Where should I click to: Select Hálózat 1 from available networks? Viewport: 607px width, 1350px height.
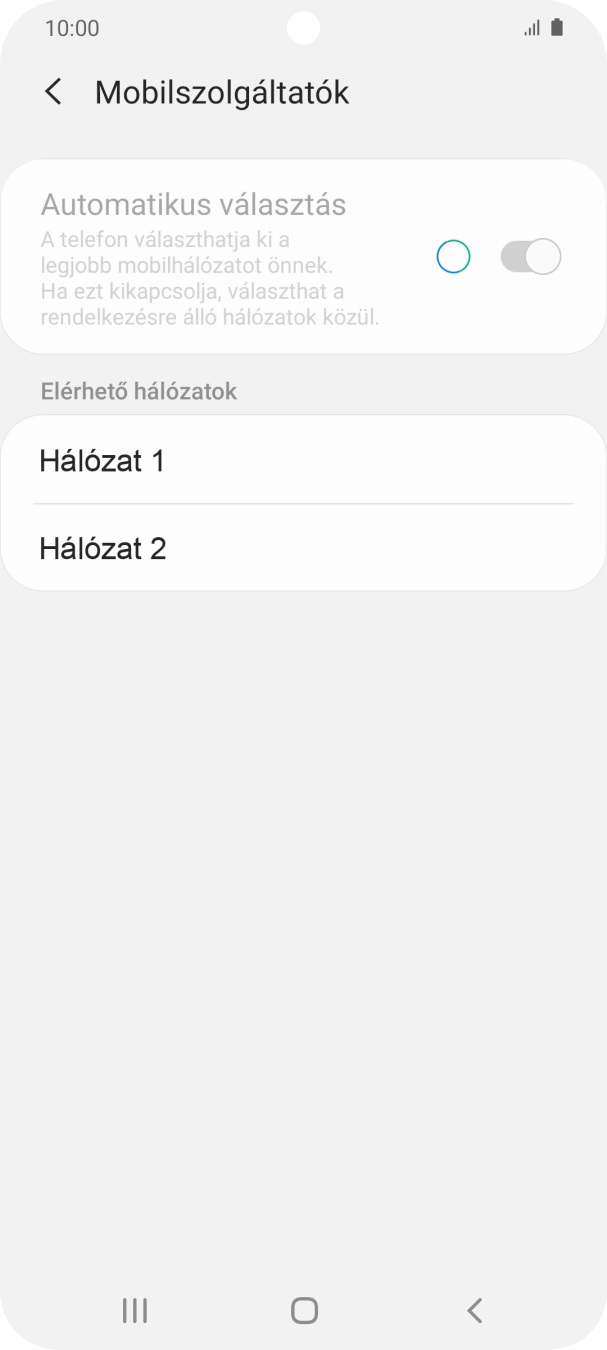(x=303, y=461)
